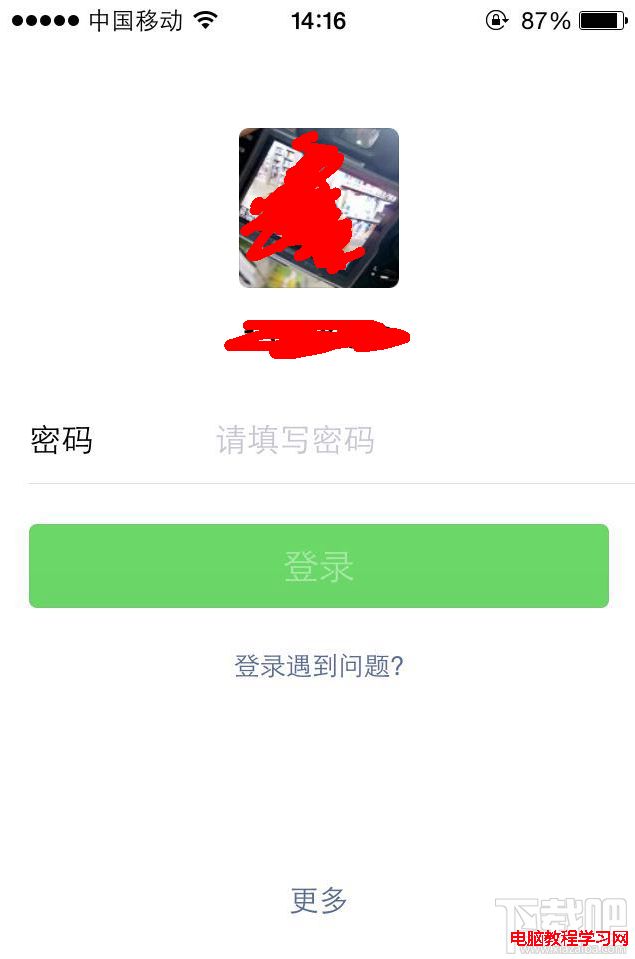635x959 pixels.
Task: Tap the green 登录 button
Action: coord(318,566)
